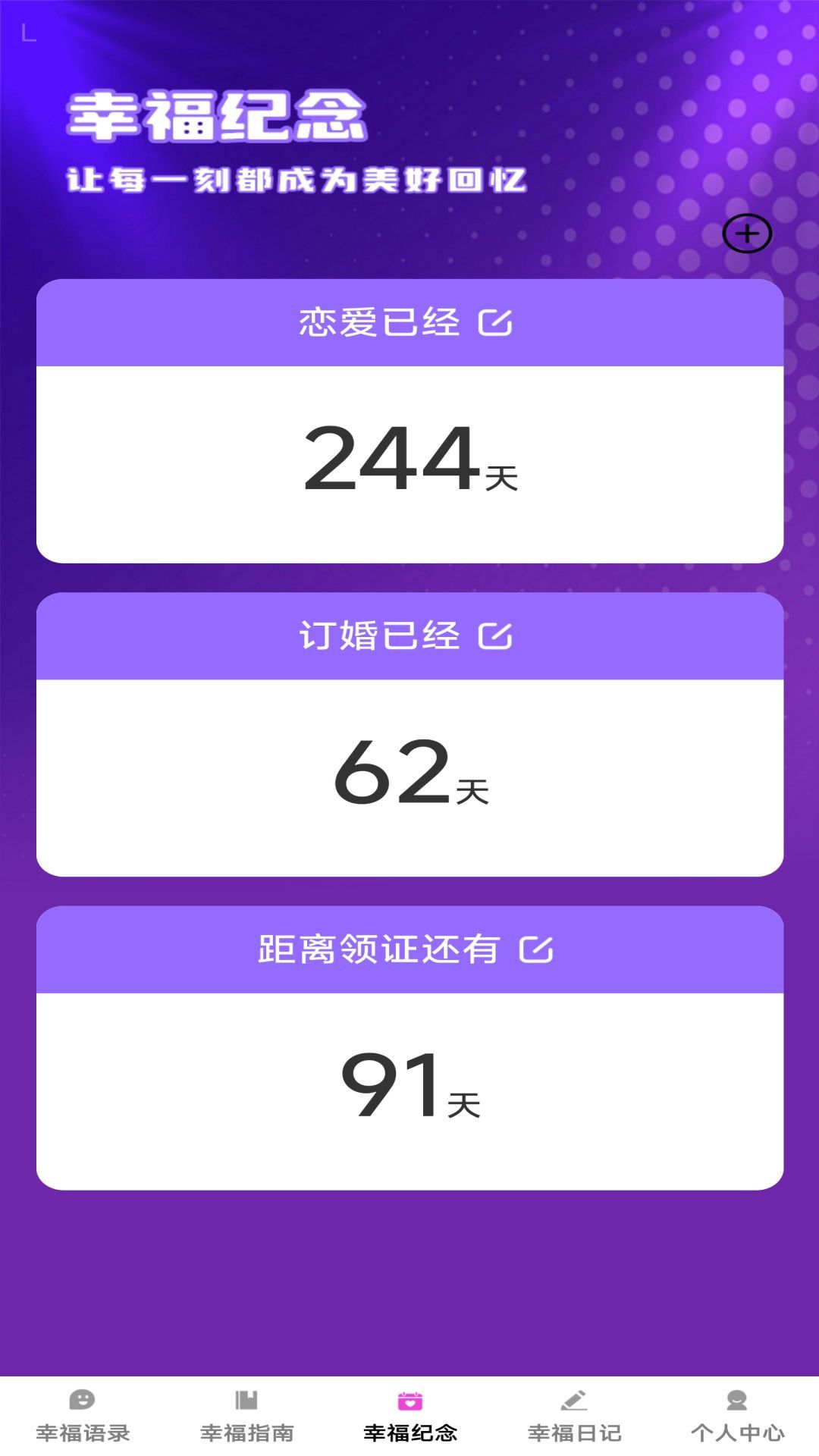Image resolution: width=819 pixels, height=1456 pixels.
Task: Edit the 订婚已经 title
Action: [495, 635]
